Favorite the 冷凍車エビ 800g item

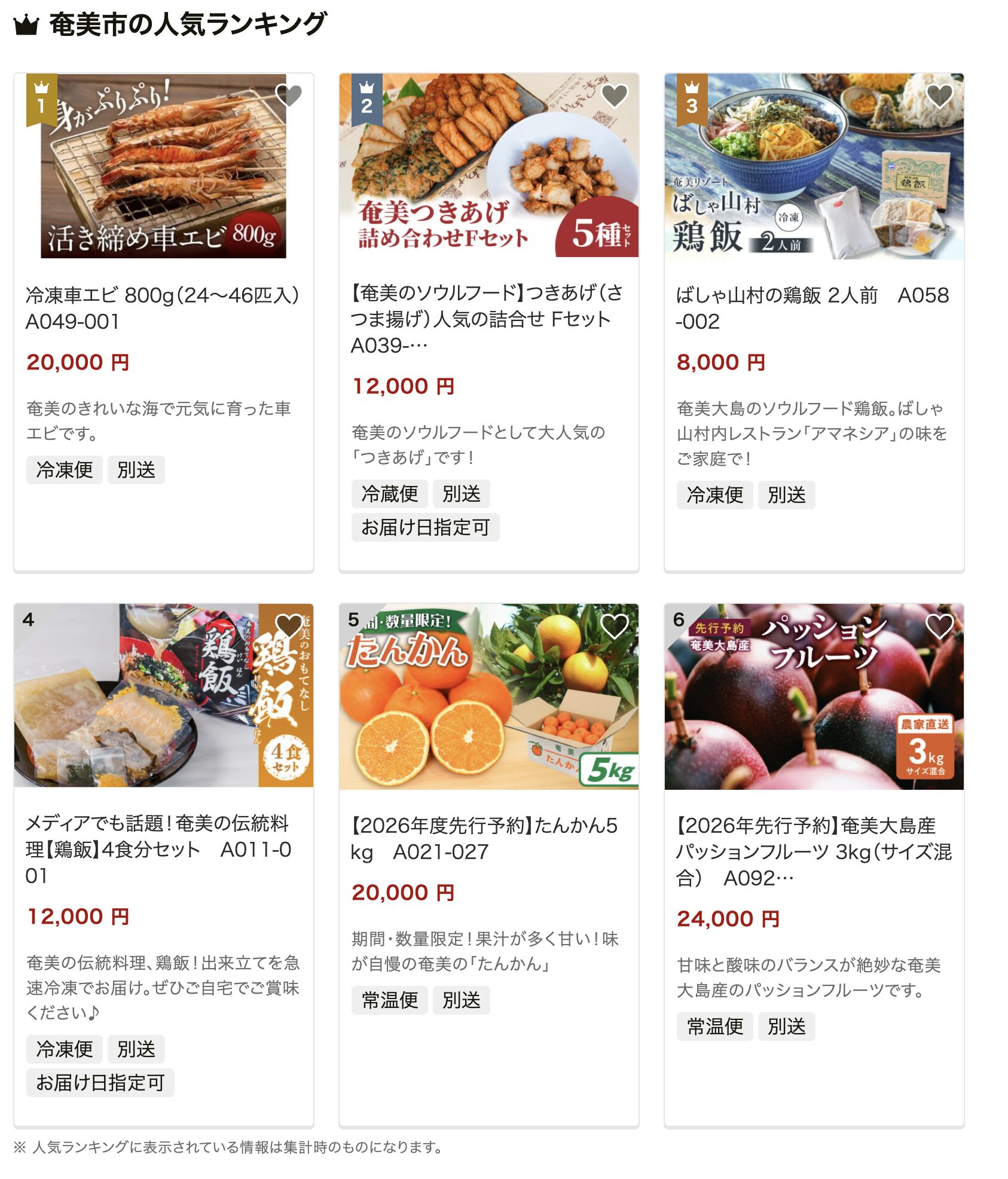[289, 96]
